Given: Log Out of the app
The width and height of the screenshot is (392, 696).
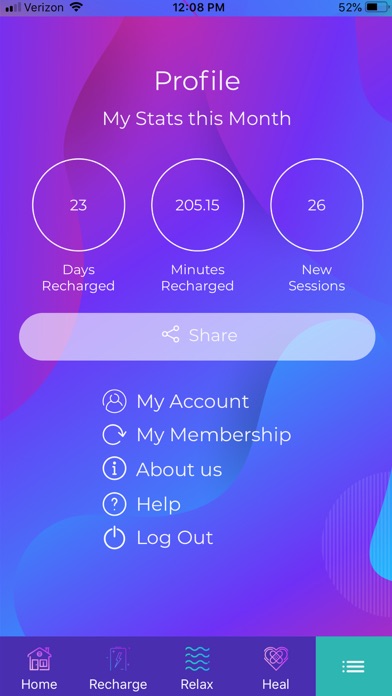Looking at the screenshot, I should pyautogui.click(x=158, y=538).
